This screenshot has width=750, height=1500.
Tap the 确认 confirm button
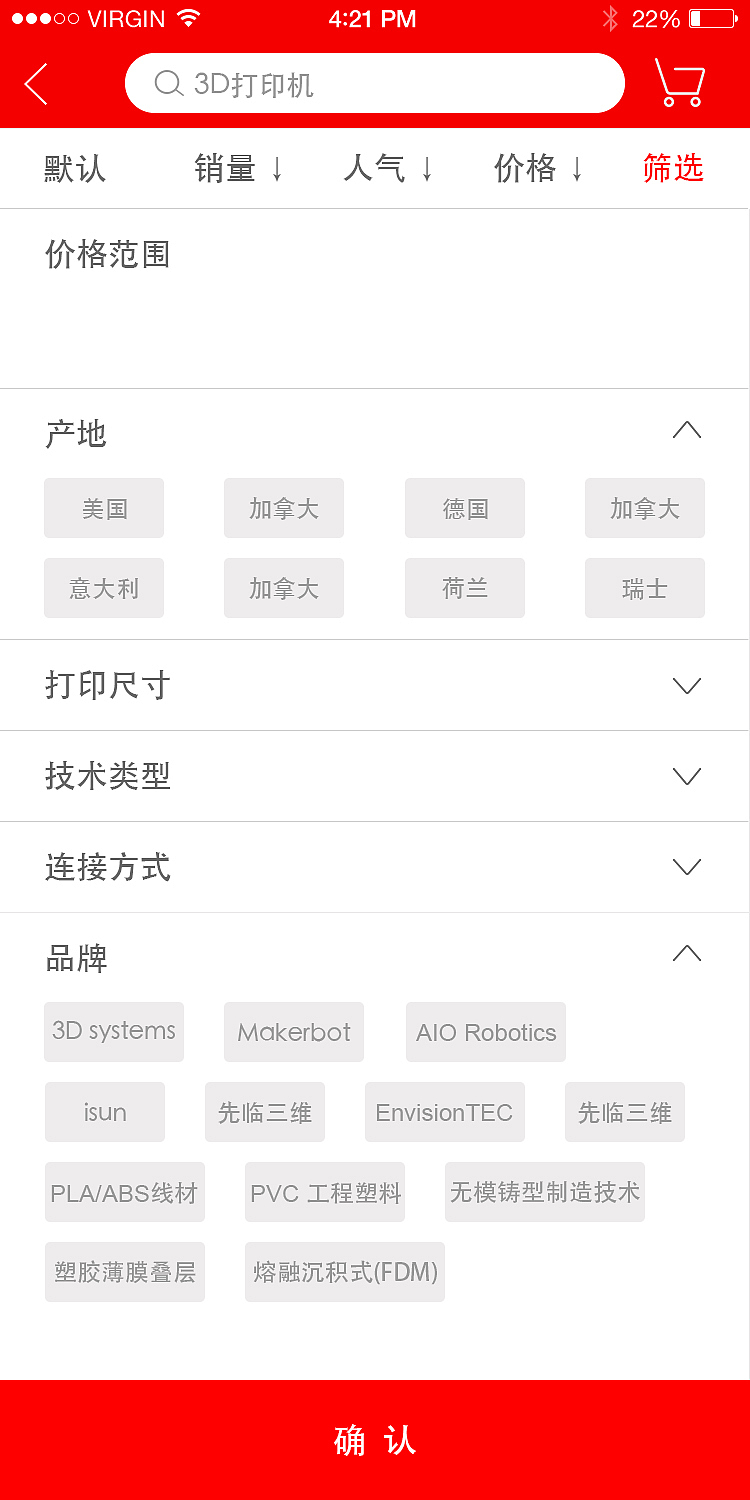pyautogui.click(x=375, y=1440)
